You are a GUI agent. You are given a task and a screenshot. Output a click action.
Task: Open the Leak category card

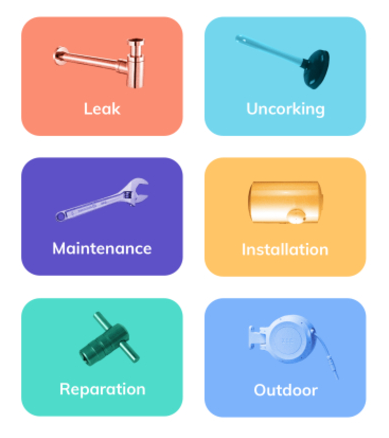coord(102,76)
